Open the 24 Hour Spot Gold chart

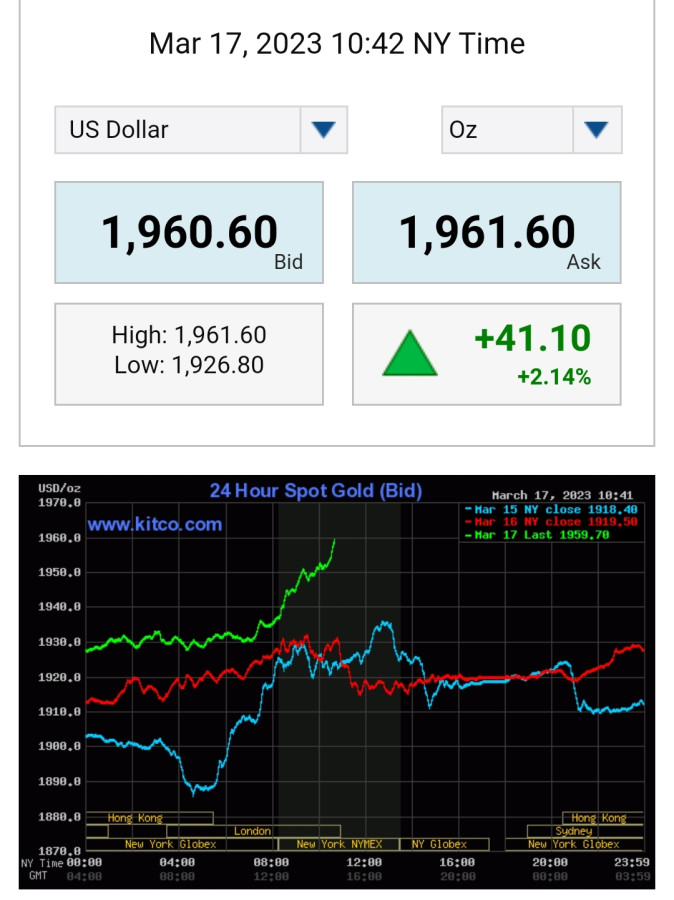coord(337,680)
